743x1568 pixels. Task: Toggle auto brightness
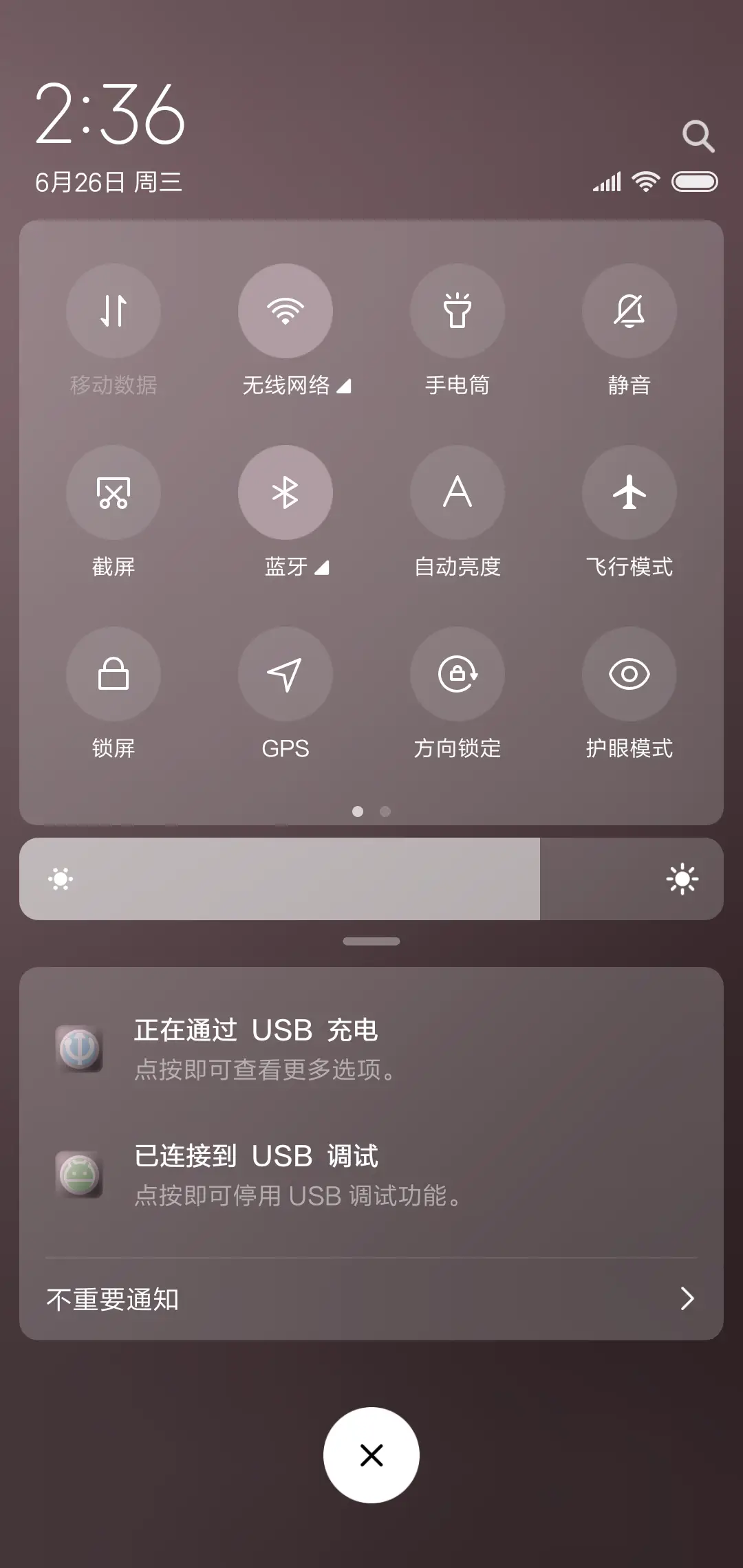[457, 492]
